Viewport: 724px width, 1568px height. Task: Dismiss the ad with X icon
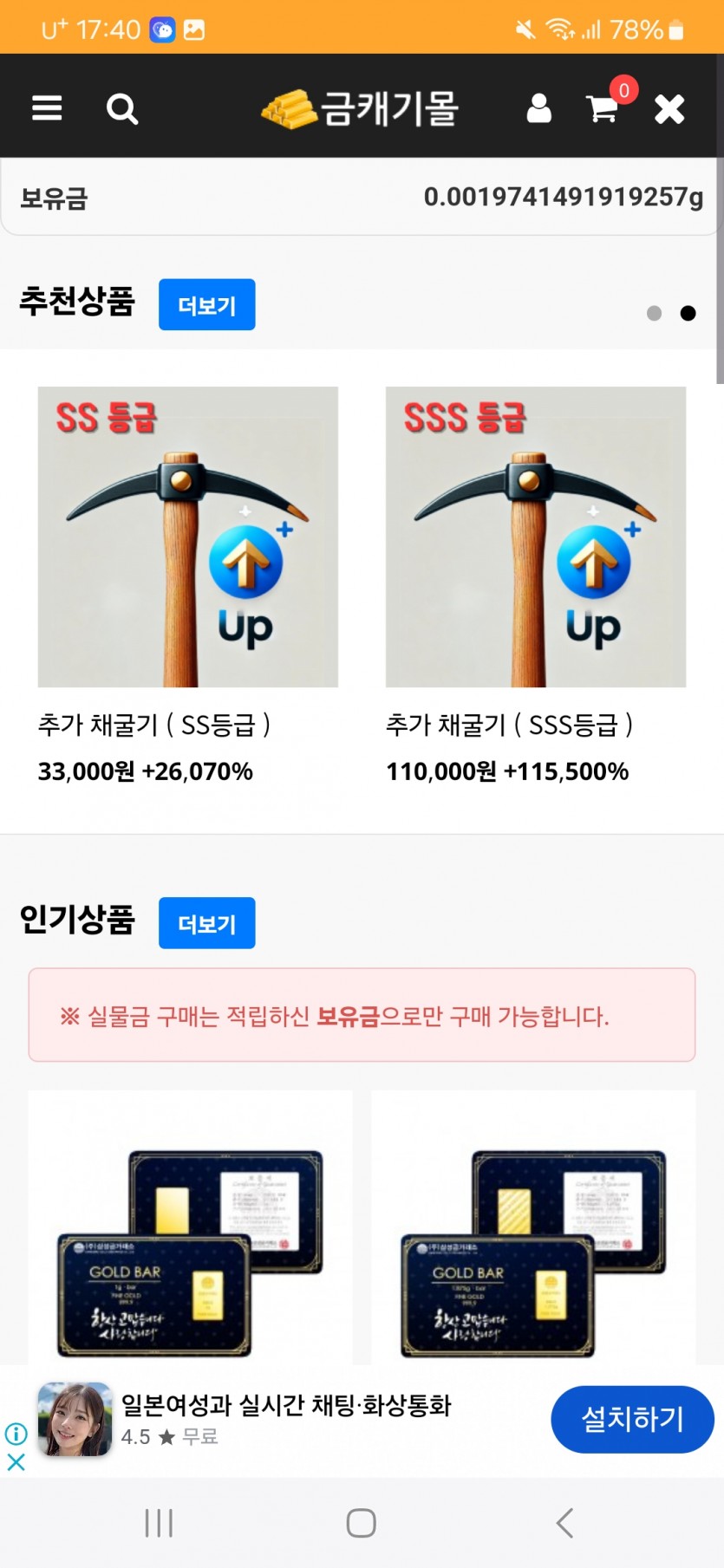click(16, 1462)
